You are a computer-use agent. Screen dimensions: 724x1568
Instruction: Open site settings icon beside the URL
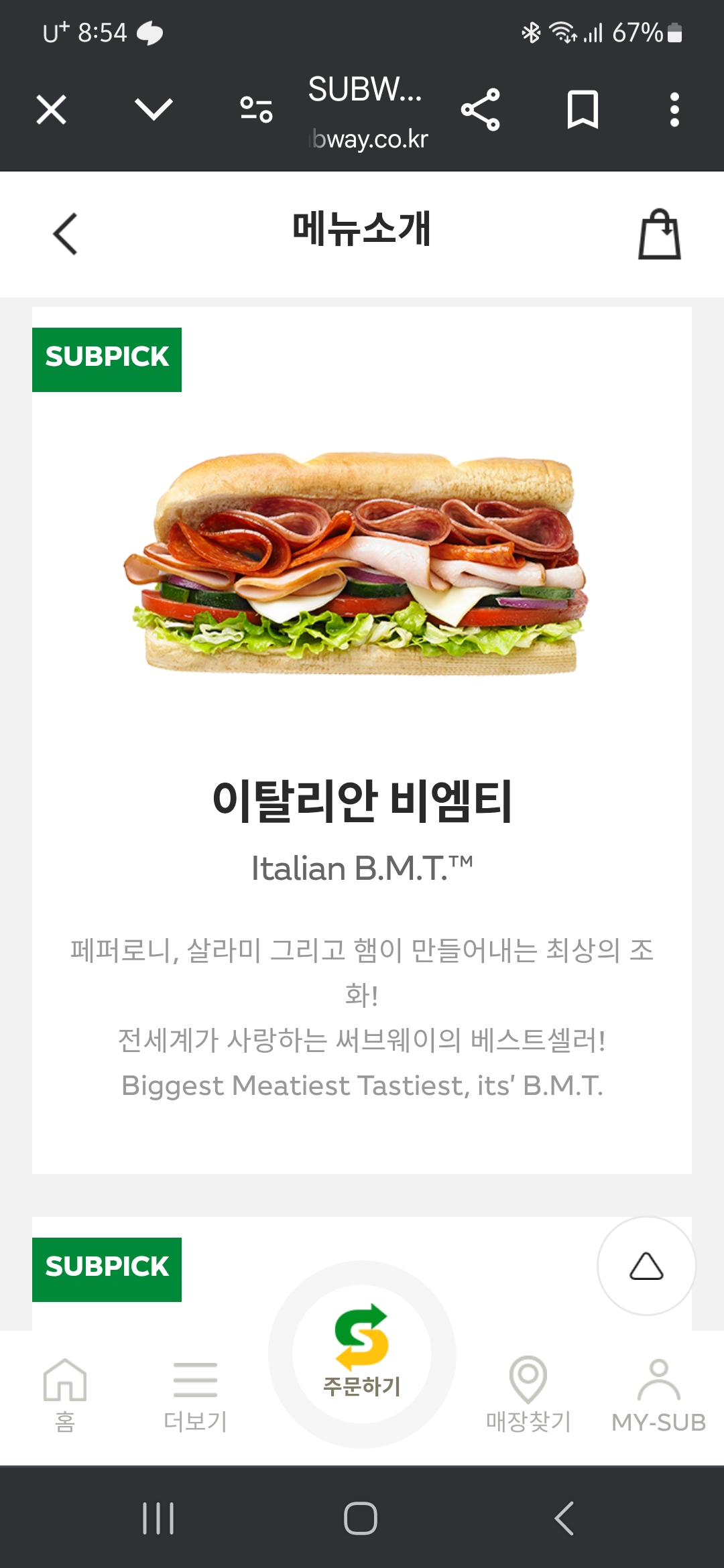click(256, 109)
